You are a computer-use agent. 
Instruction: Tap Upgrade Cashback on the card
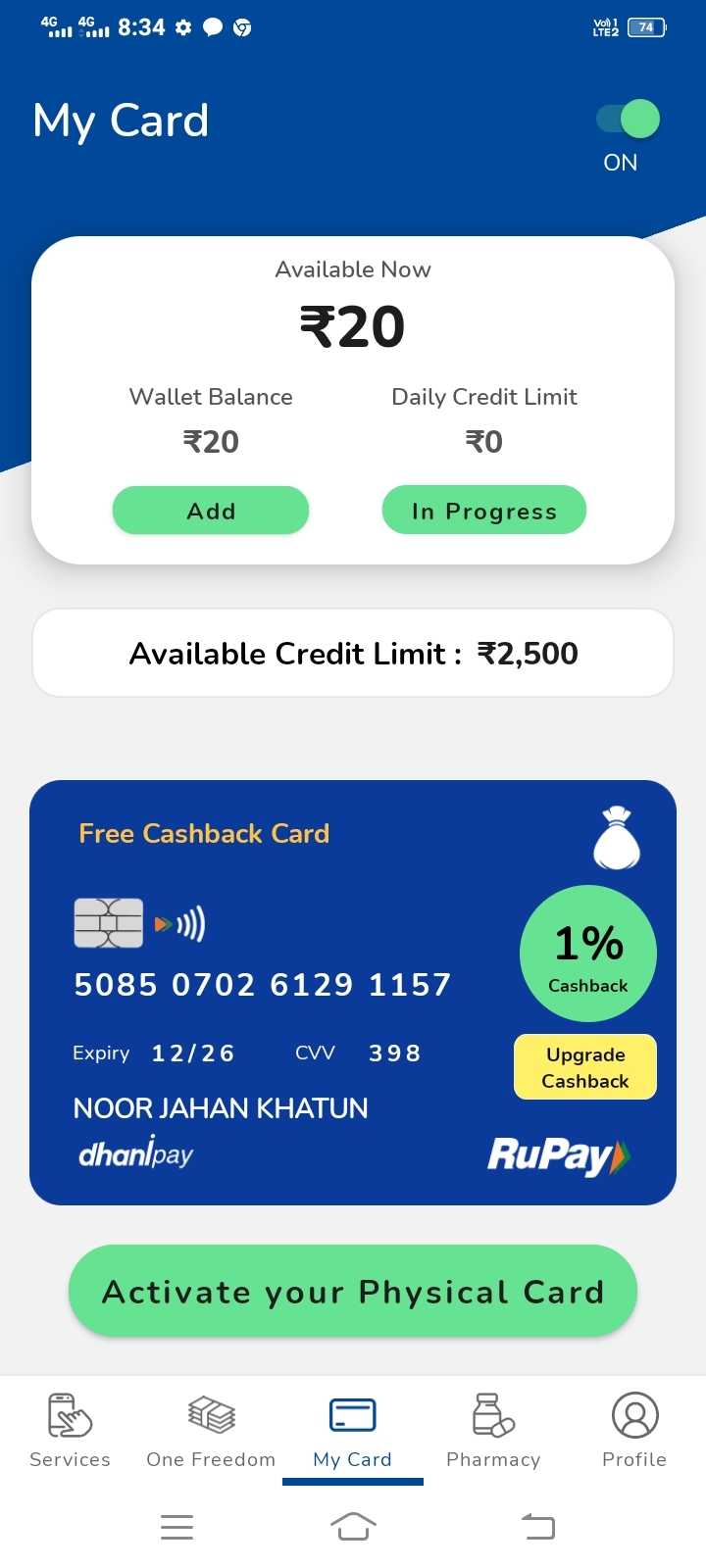[585, 1067]
